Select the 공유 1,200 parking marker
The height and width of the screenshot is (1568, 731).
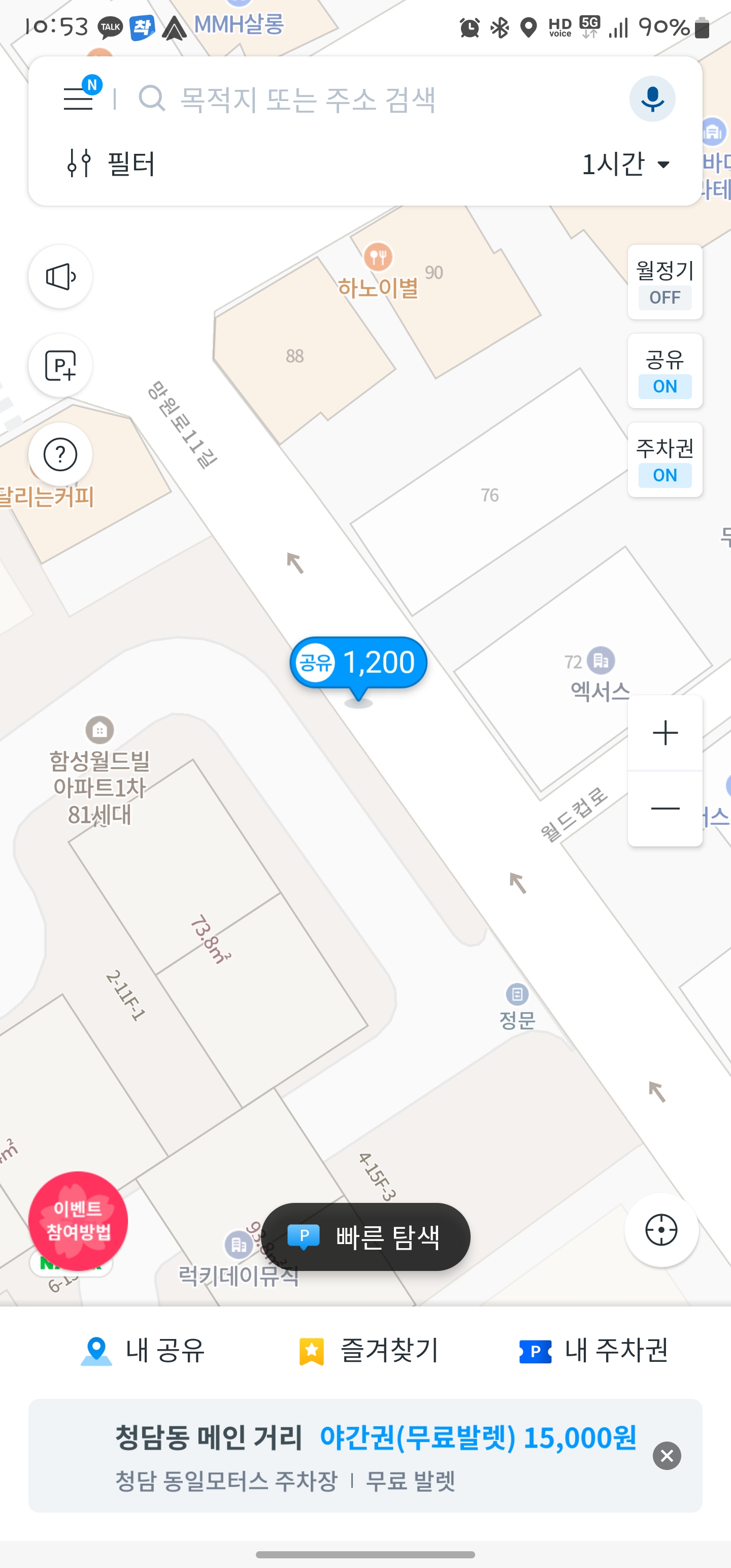point(358,663)
